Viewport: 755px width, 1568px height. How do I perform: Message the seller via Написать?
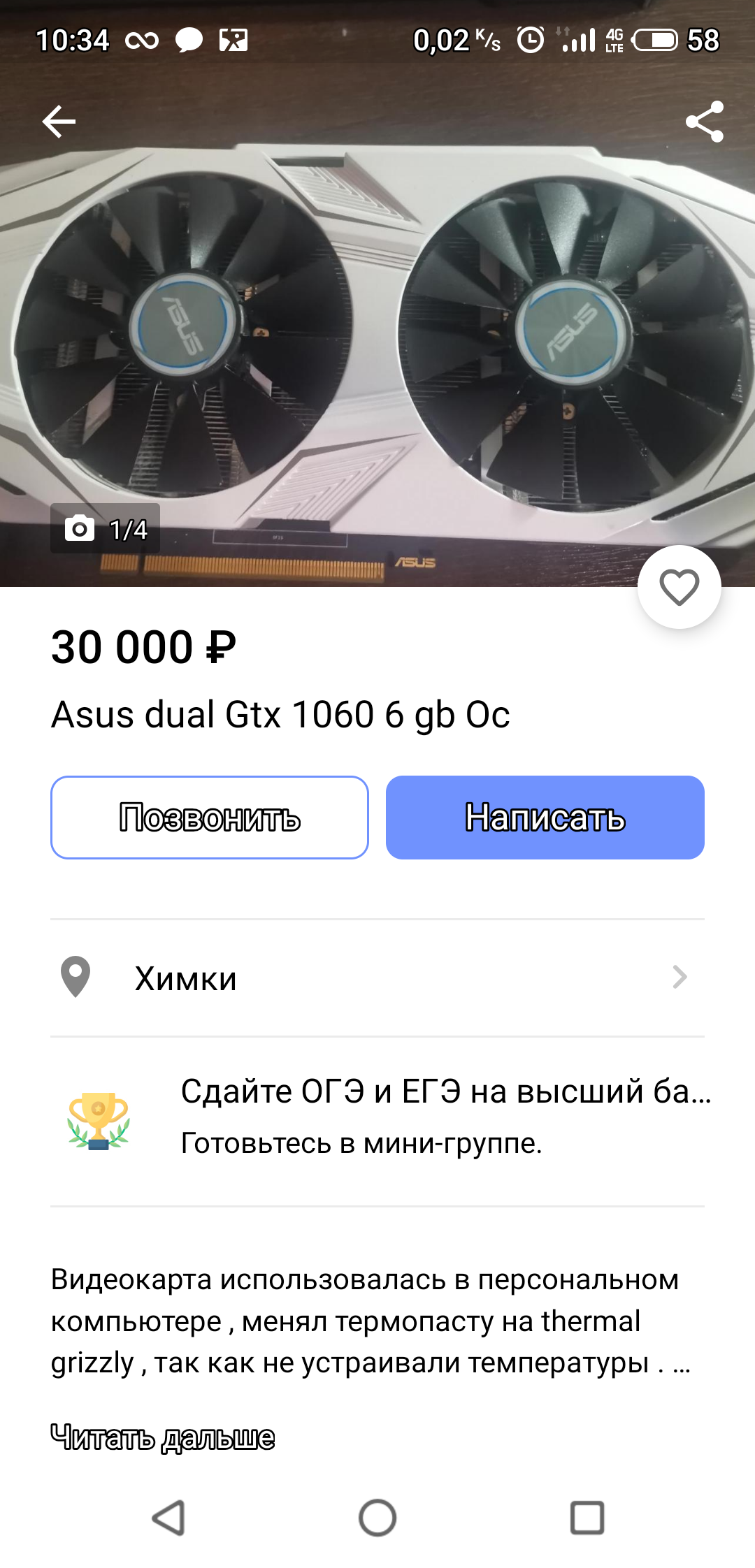click(545, 818)
